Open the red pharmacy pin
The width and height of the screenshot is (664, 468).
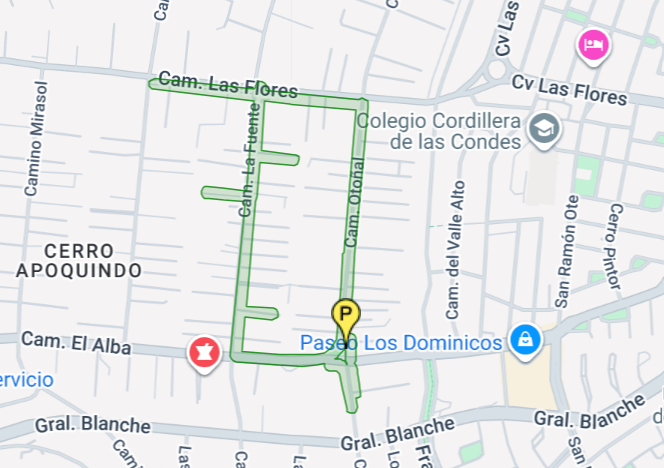[x=205, y=353]
